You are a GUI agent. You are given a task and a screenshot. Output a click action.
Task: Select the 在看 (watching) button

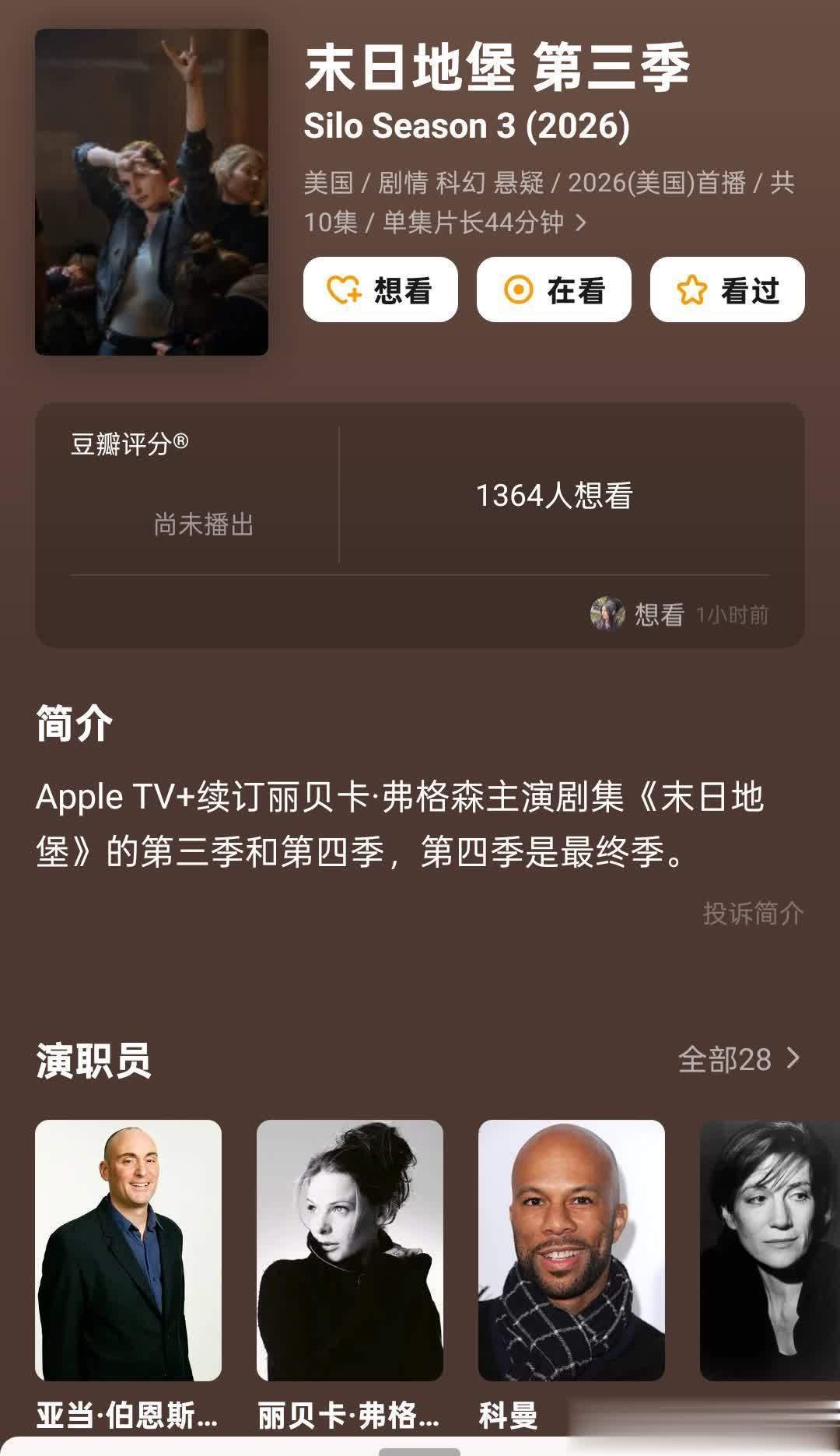554,290
